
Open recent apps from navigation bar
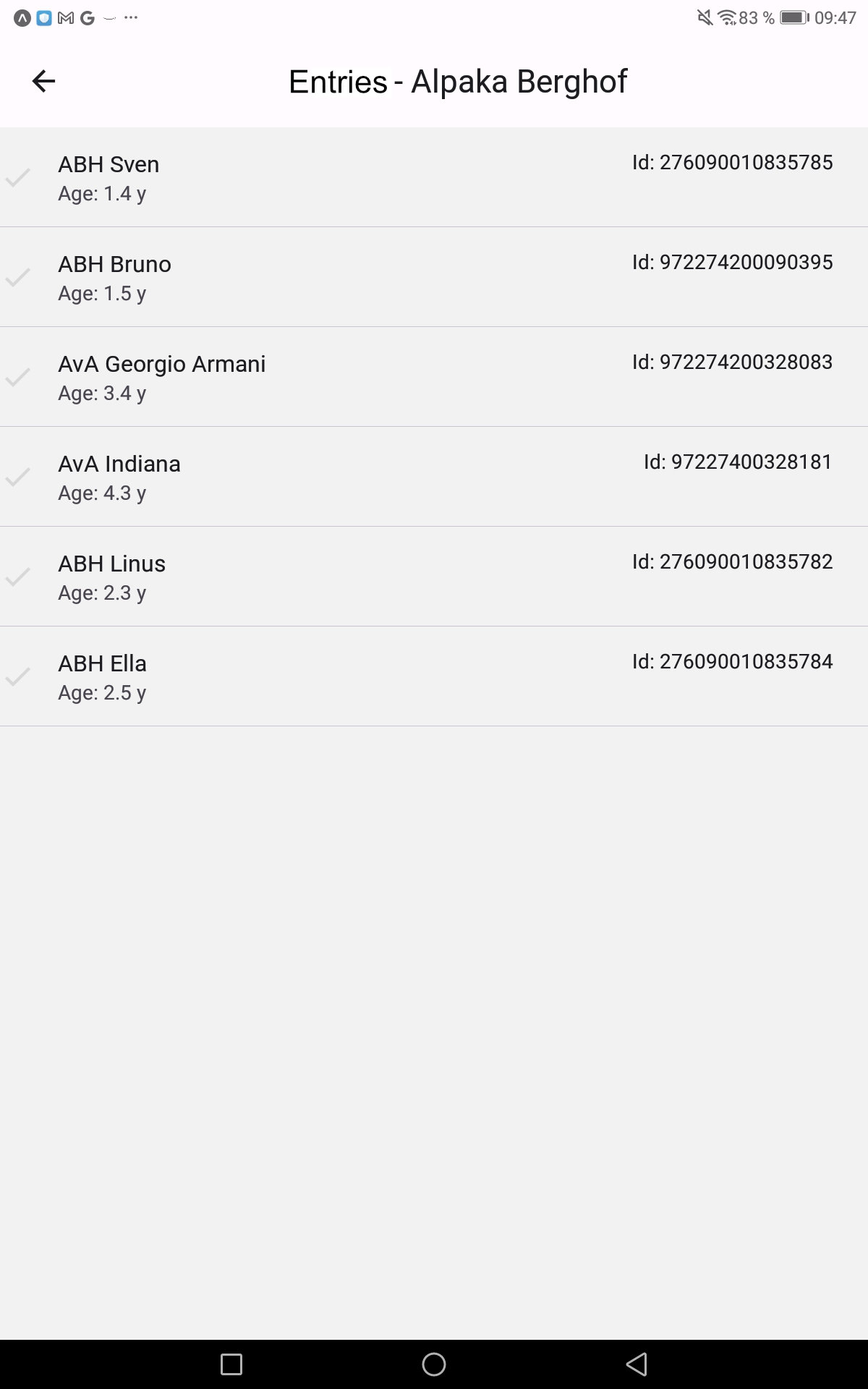point(231,1364)
